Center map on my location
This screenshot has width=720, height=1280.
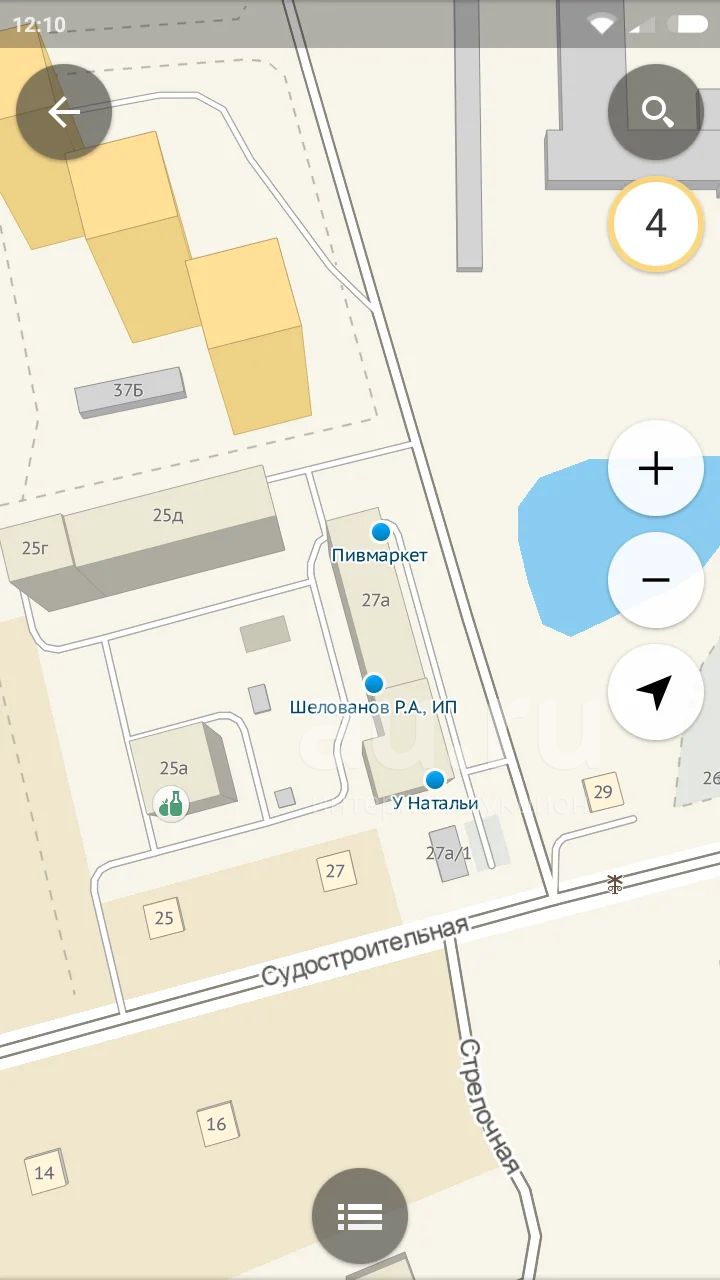656,692
